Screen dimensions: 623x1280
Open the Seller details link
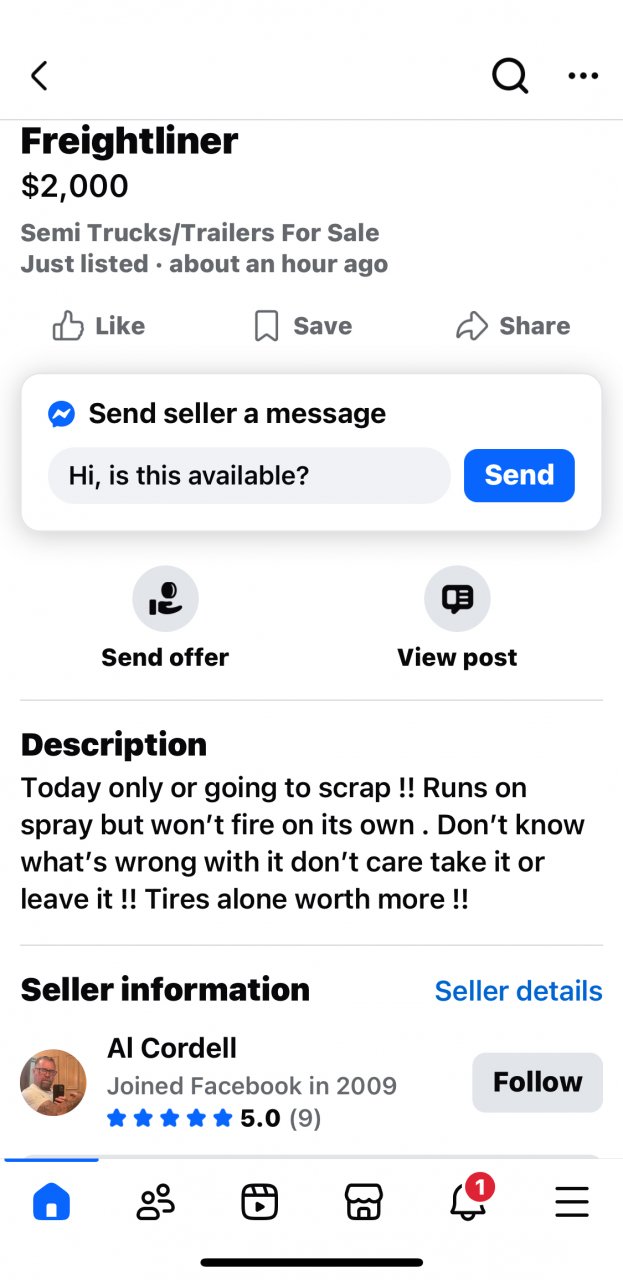518,990
